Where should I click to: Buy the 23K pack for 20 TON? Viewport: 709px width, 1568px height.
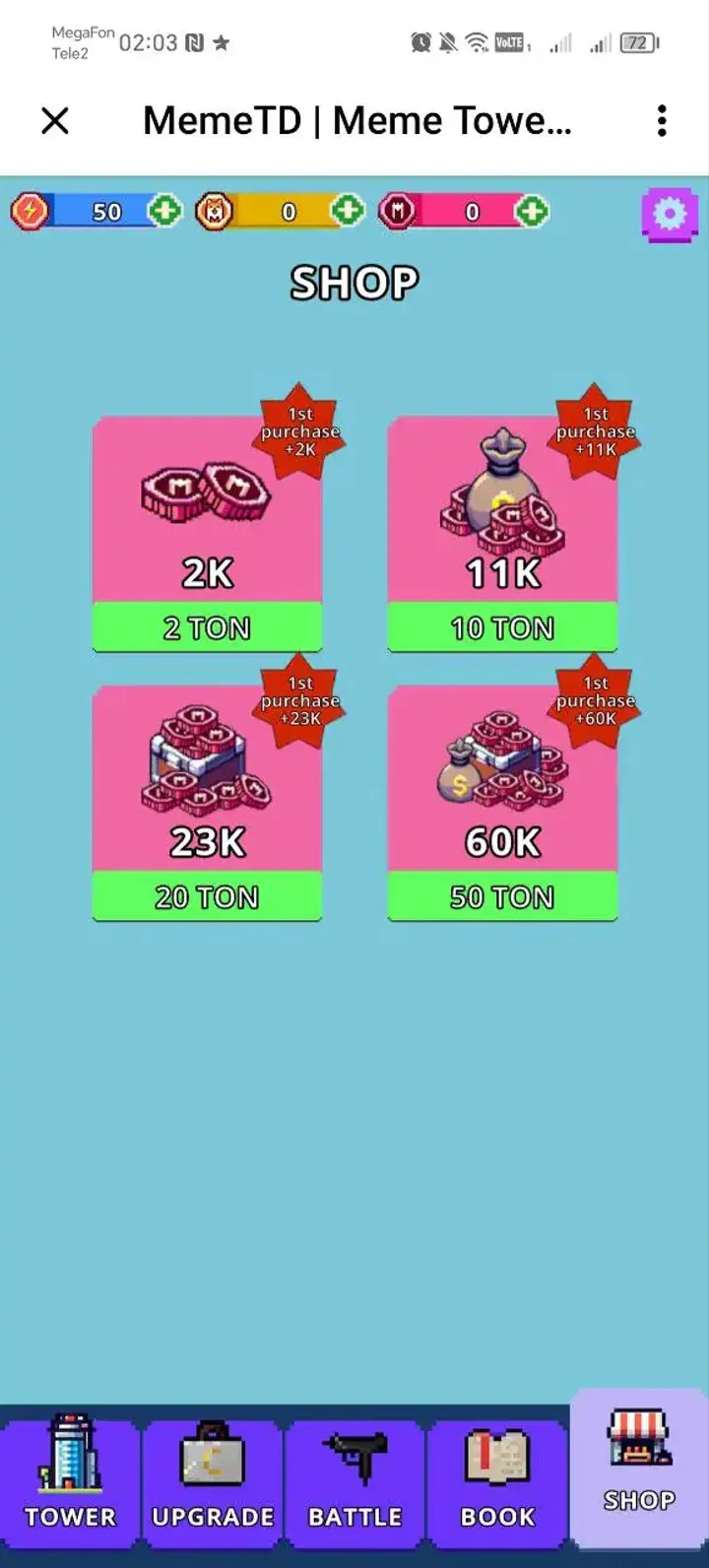point(207,896)
